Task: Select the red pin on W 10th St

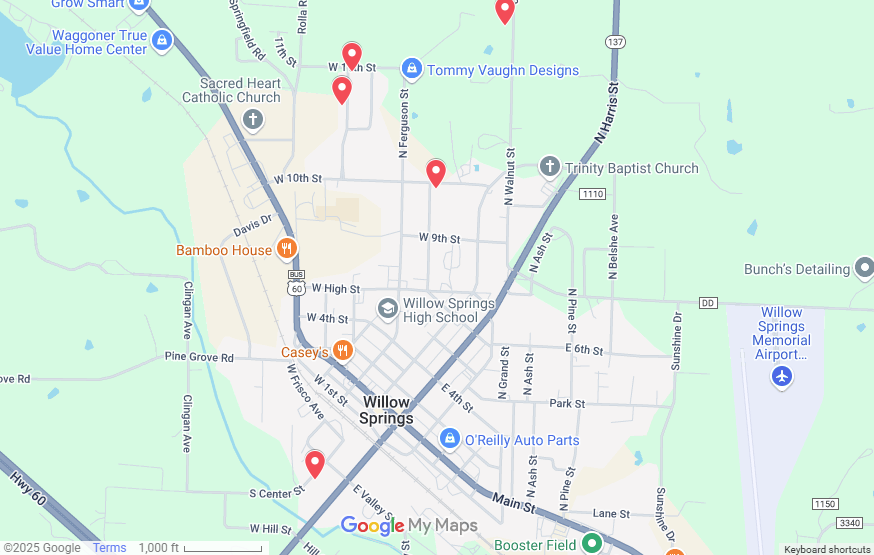Action: click(436, 173)
